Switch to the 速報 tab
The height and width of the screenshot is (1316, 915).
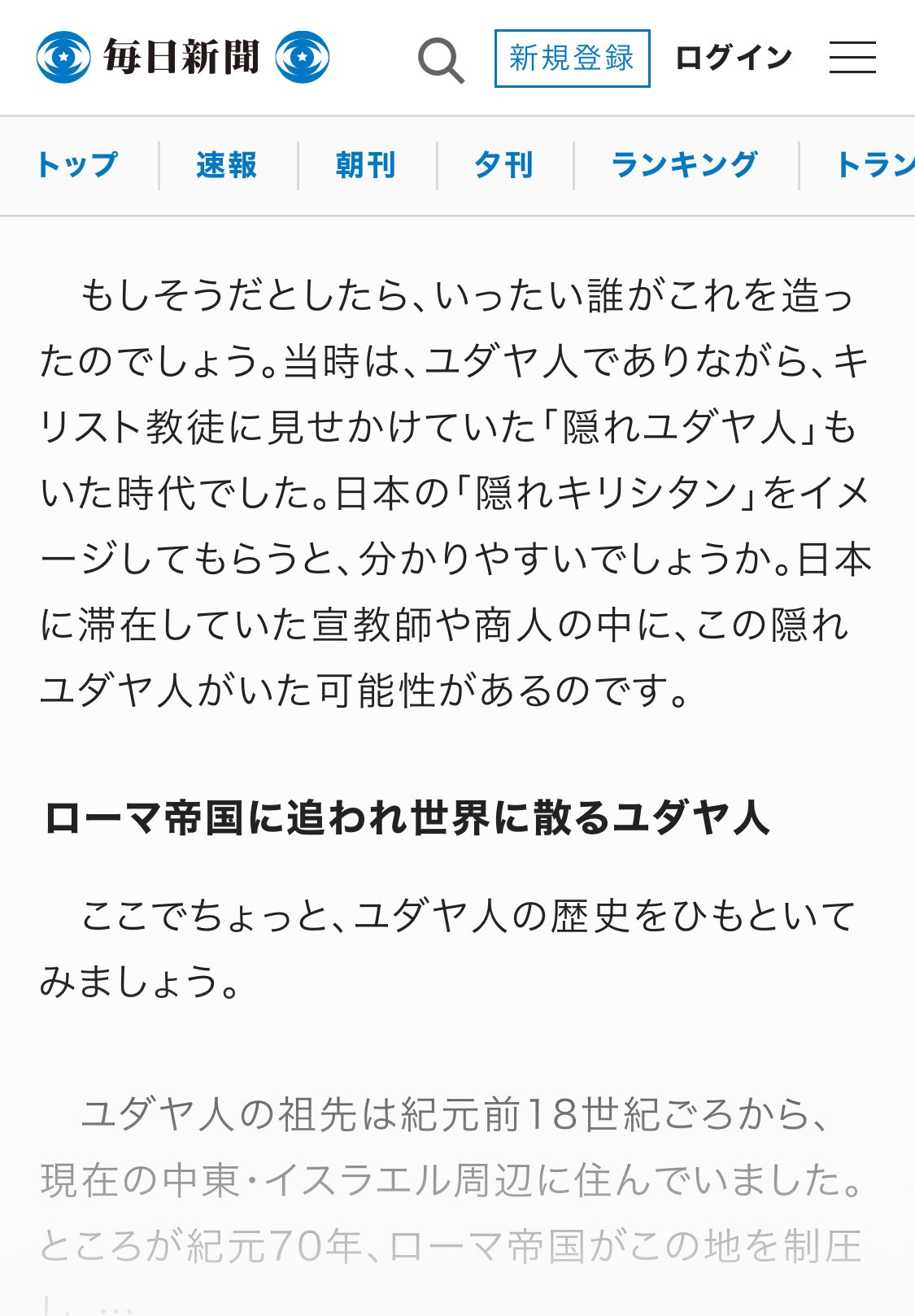pyautogui.click(x=227, y=165)
